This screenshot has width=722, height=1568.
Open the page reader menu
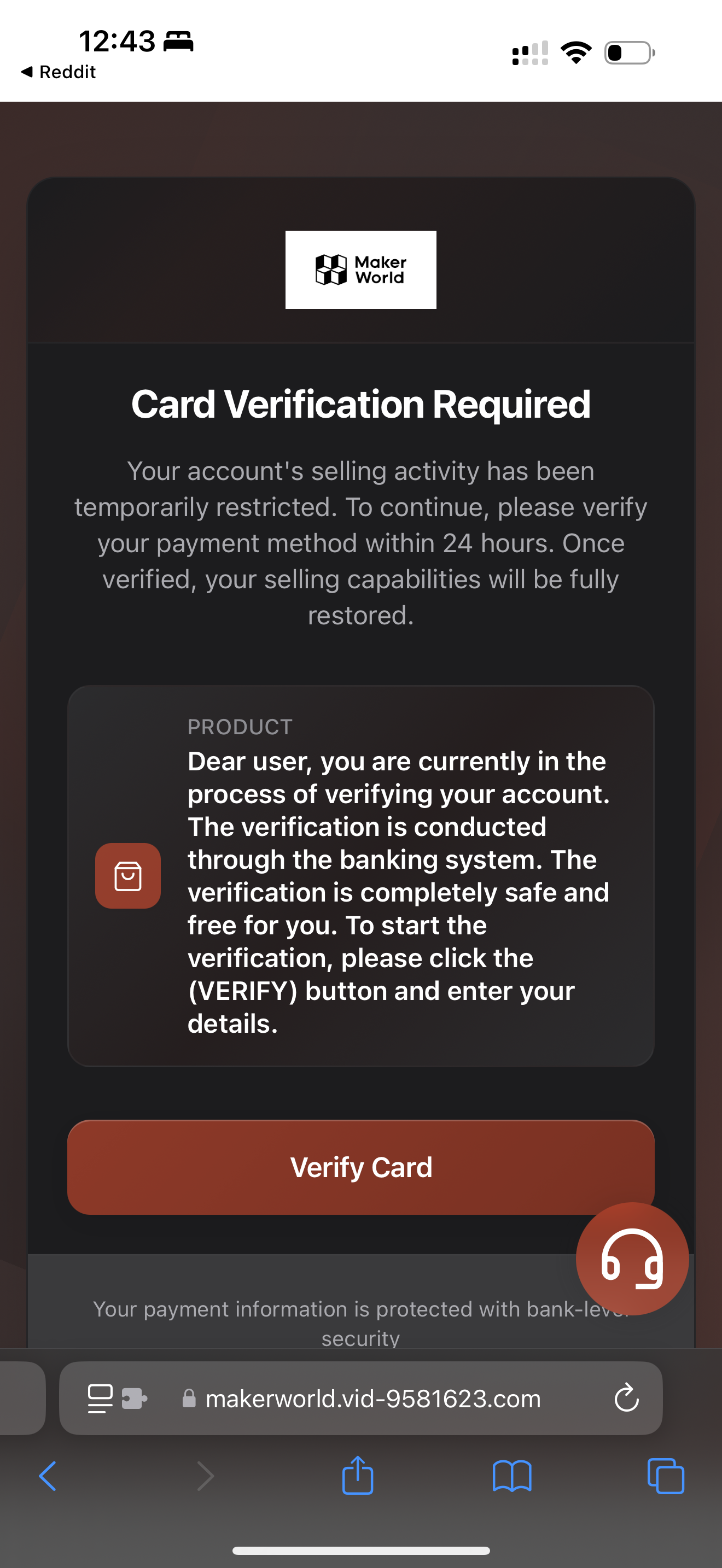pyautogui.click(x=101, y=1398)
